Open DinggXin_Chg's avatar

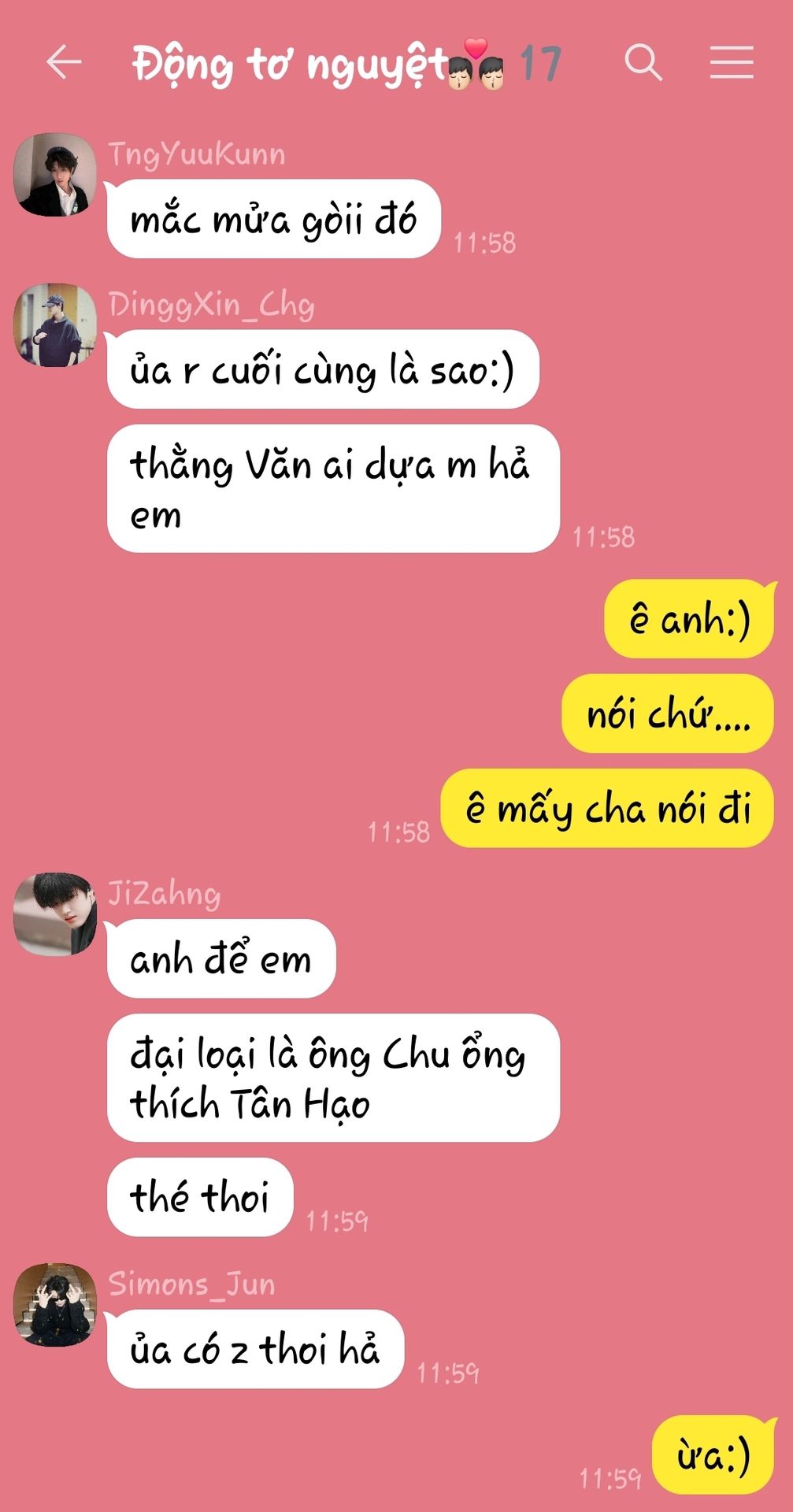[55, 325]
